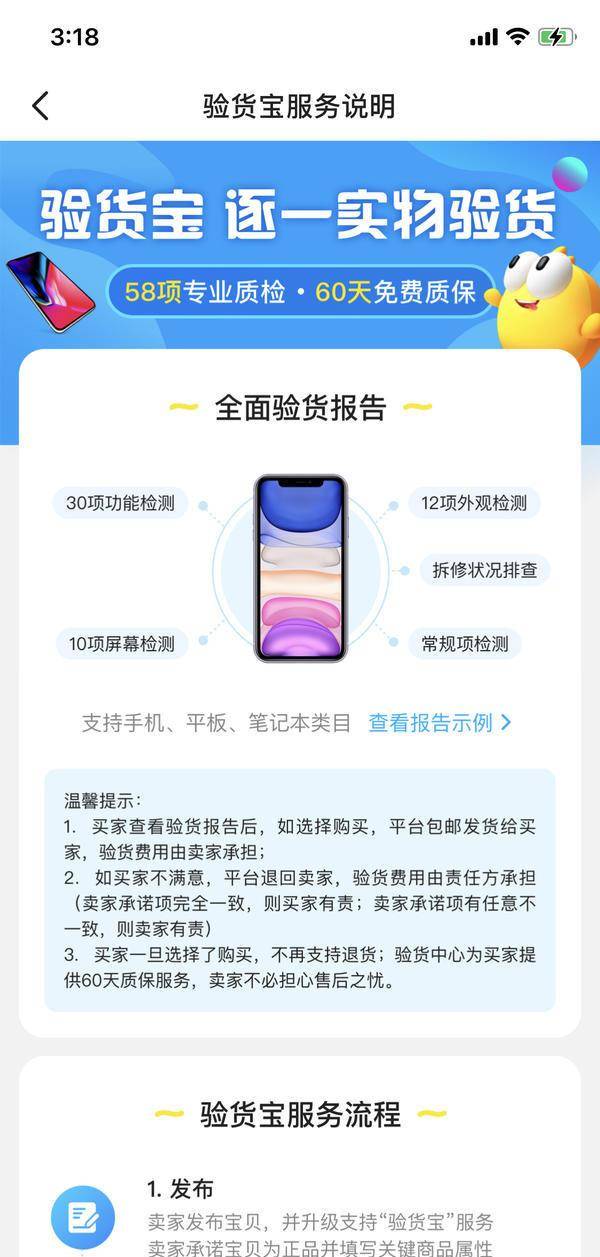Go back from the 验货宝服务说明 page
The width and height of the screenshot is (600, 1257).
point(40,106)
